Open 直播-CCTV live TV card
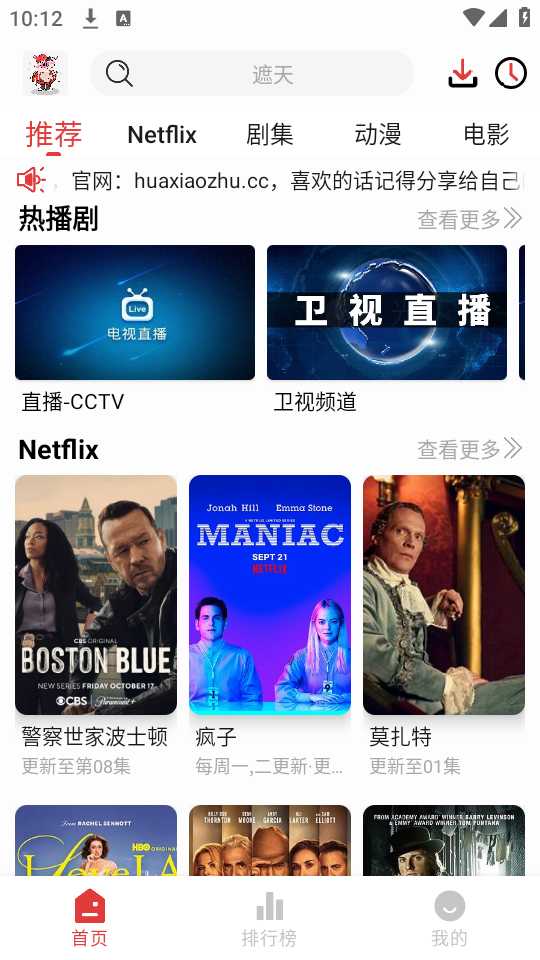 [135, 330]
